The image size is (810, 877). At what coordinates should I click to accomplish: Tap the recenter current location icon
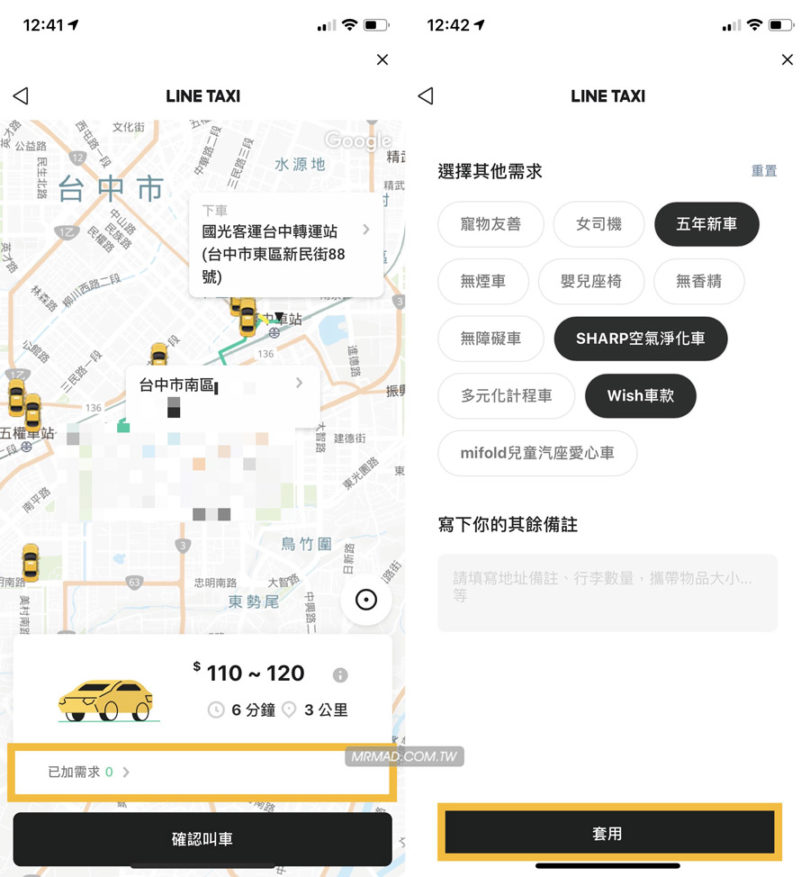[366, 598]
